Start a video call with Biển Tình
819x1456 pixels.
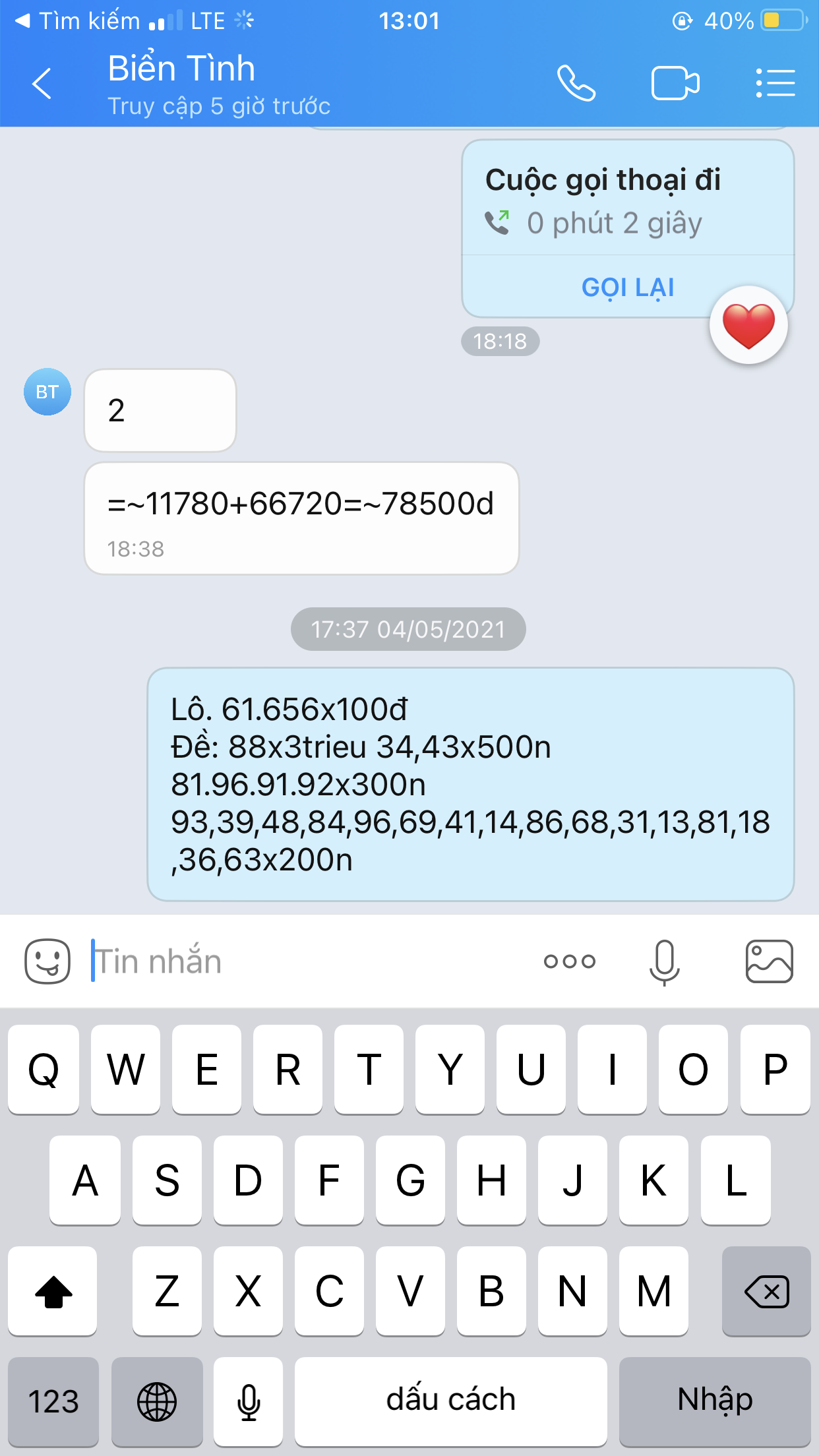pyautogui.click(x=675, y=83)
